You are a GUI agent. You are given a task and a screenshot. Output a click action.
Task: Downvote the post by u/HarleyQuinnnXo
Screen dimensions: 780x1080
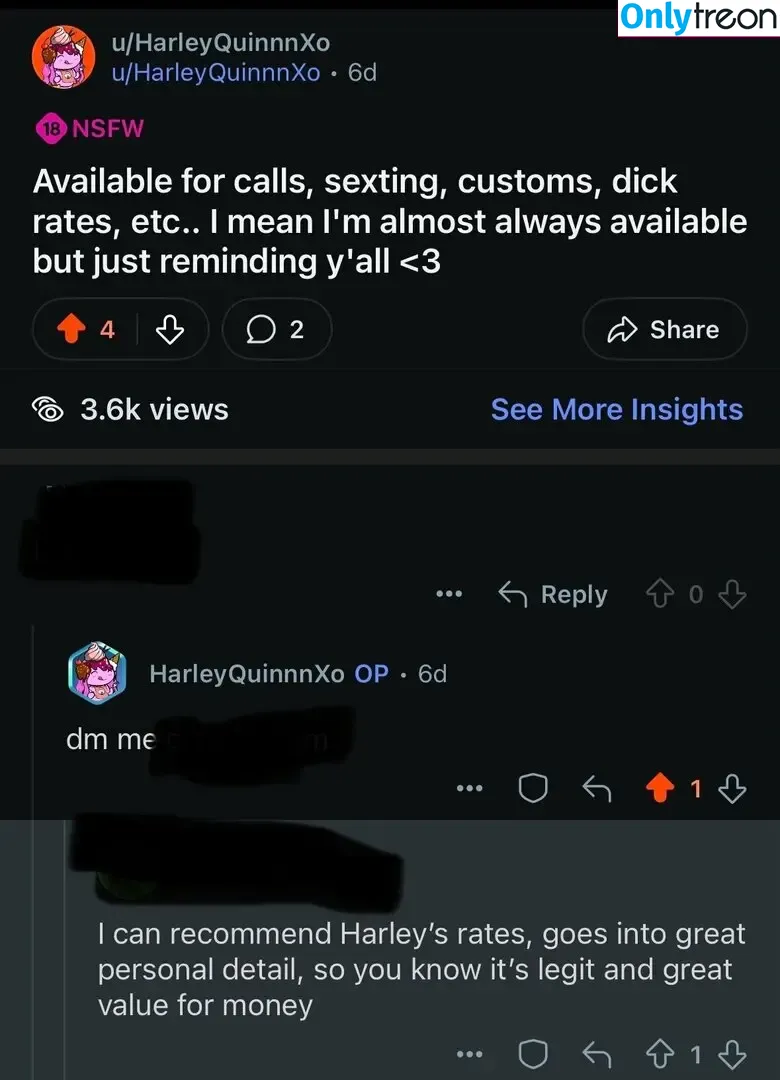171,330
